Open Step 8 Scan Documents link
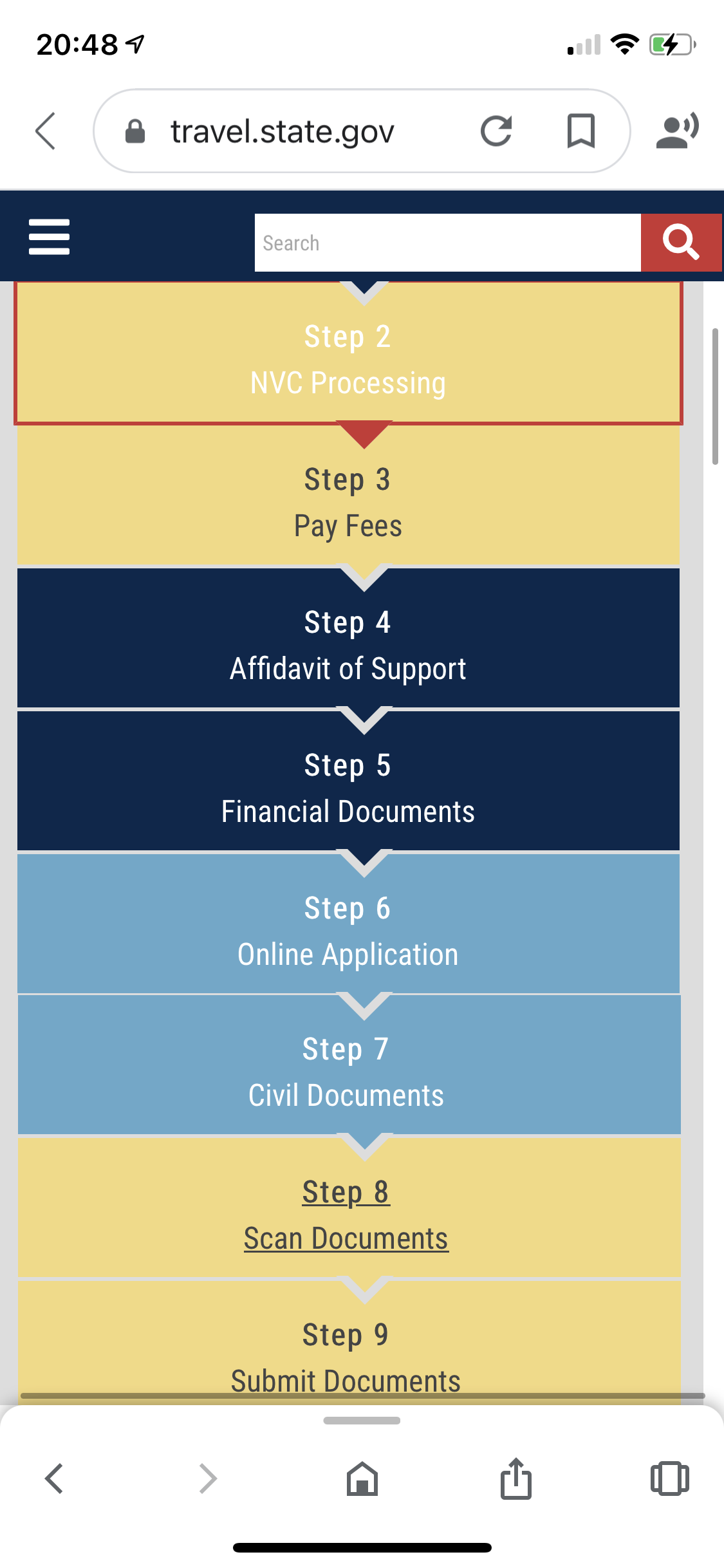724x1568 pixels. click(x=346, y=1215)
